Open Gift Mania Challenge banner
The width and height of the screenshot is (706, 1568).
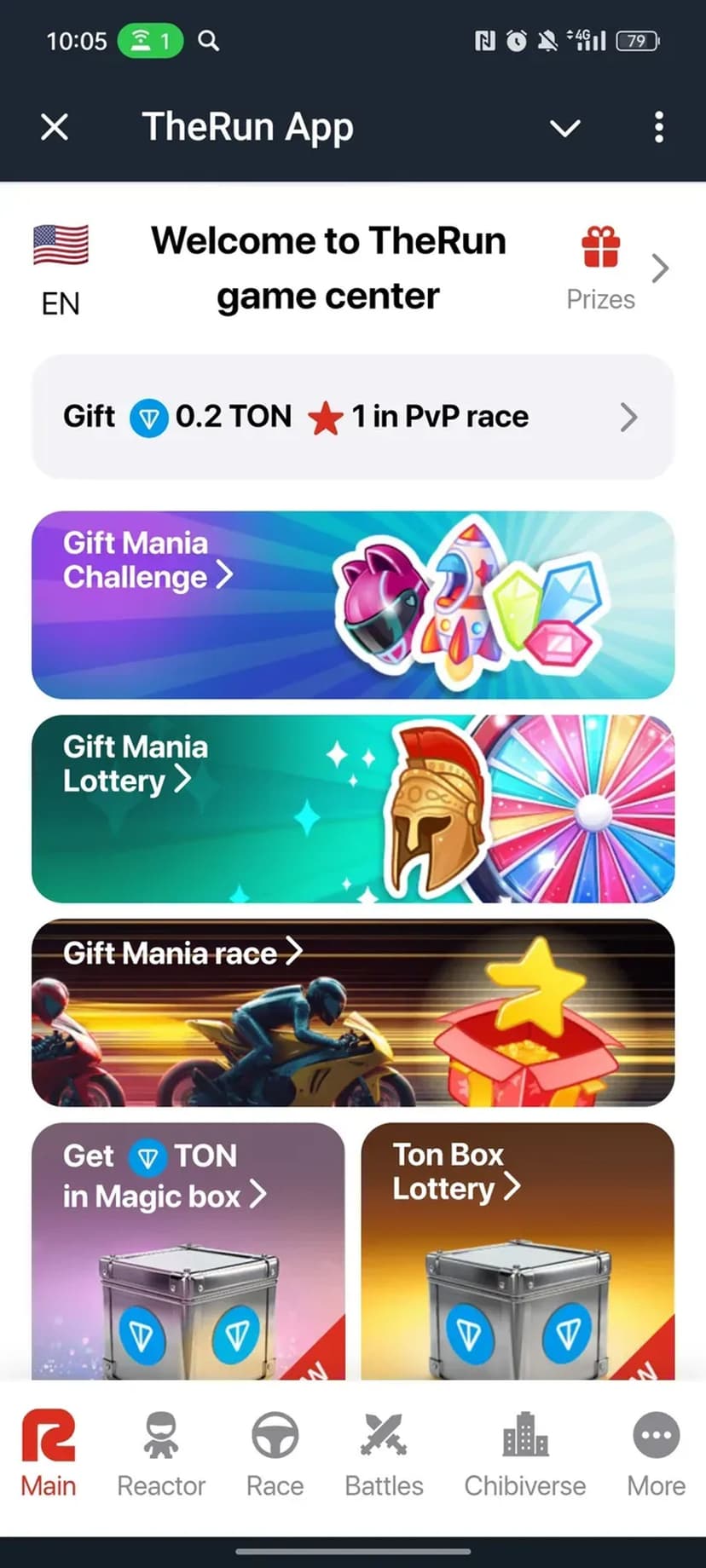(x=353, y=605)
